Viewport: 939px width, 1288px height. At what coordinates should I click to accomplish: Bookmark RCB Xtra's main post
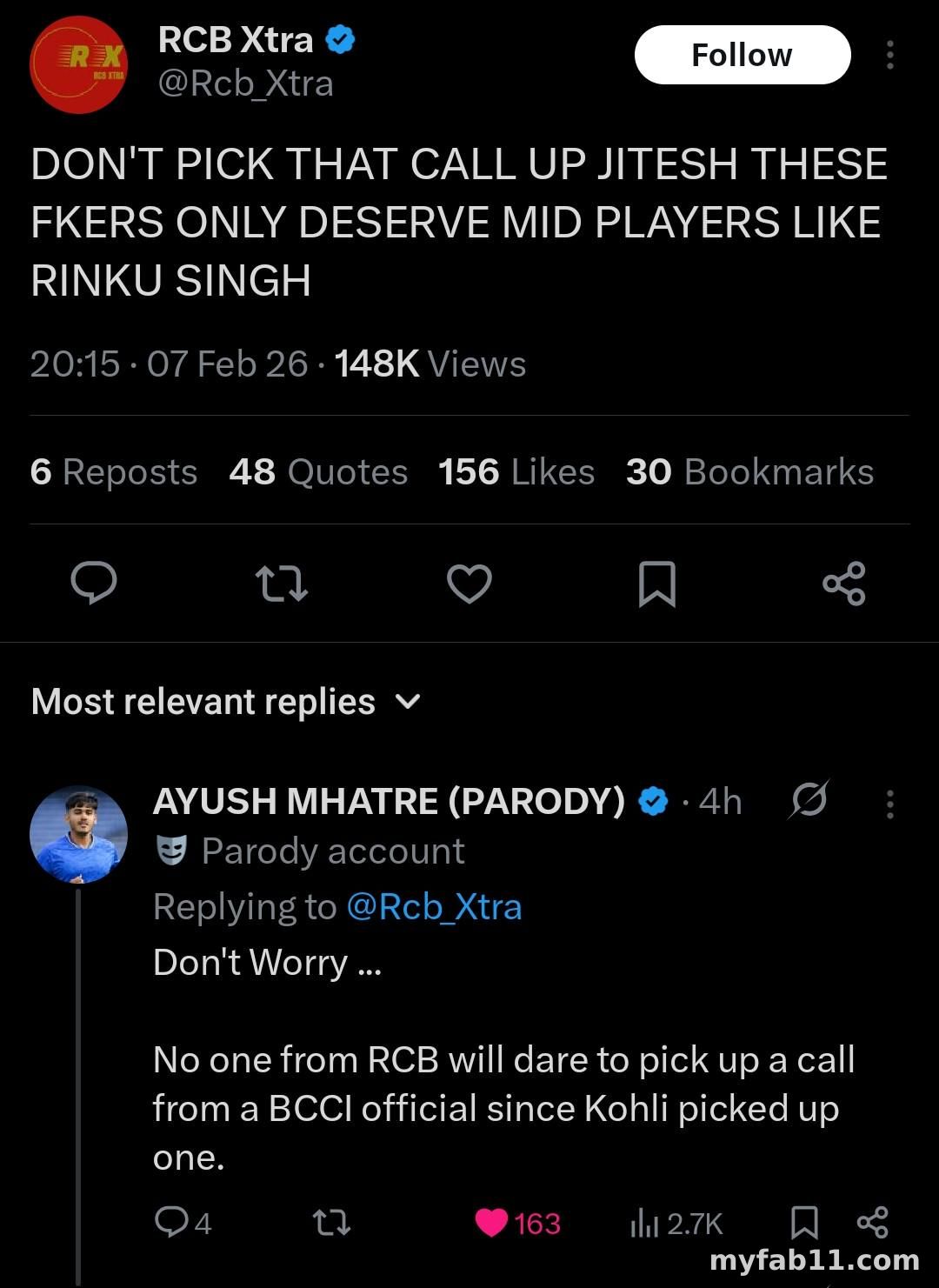point(656,584)
